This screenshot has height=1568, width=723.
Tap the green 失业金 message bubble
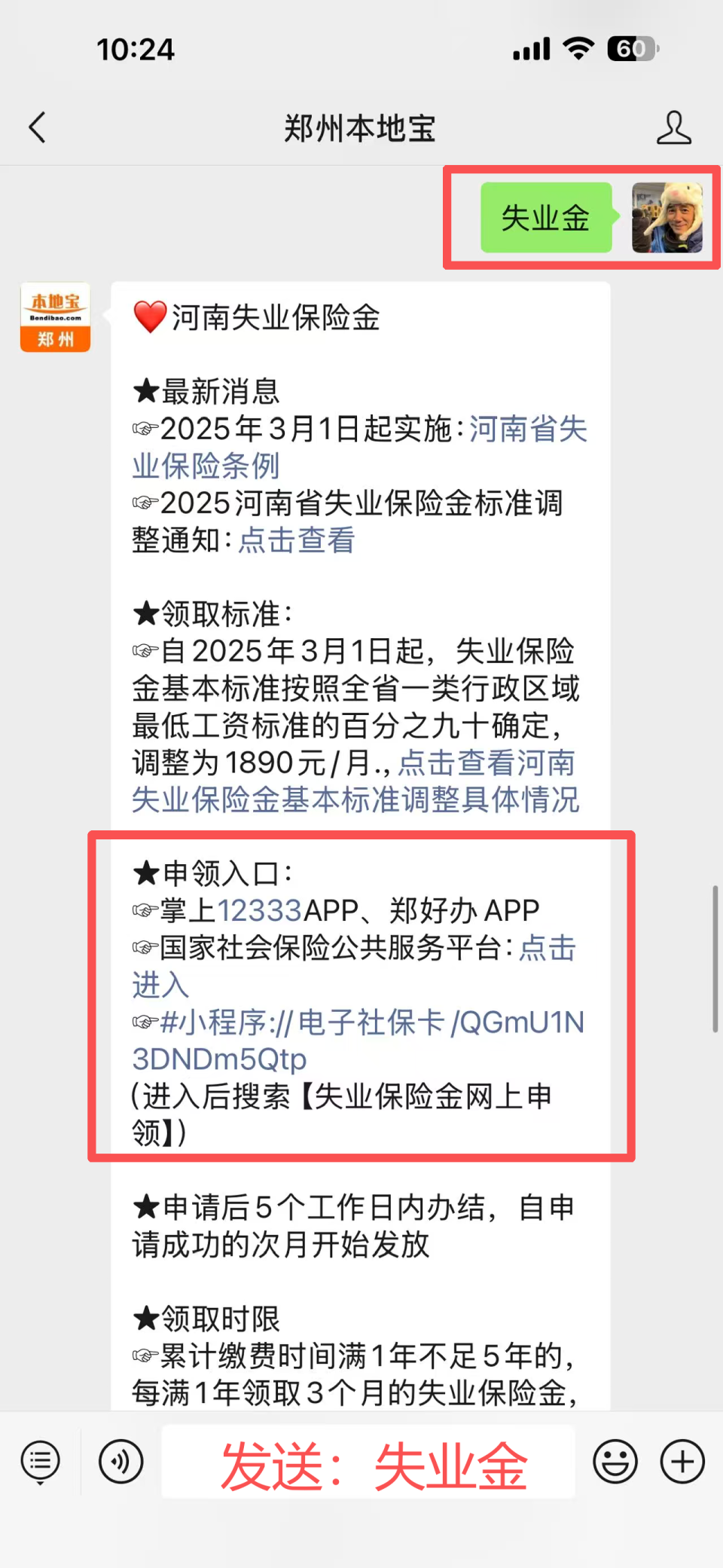545,219
